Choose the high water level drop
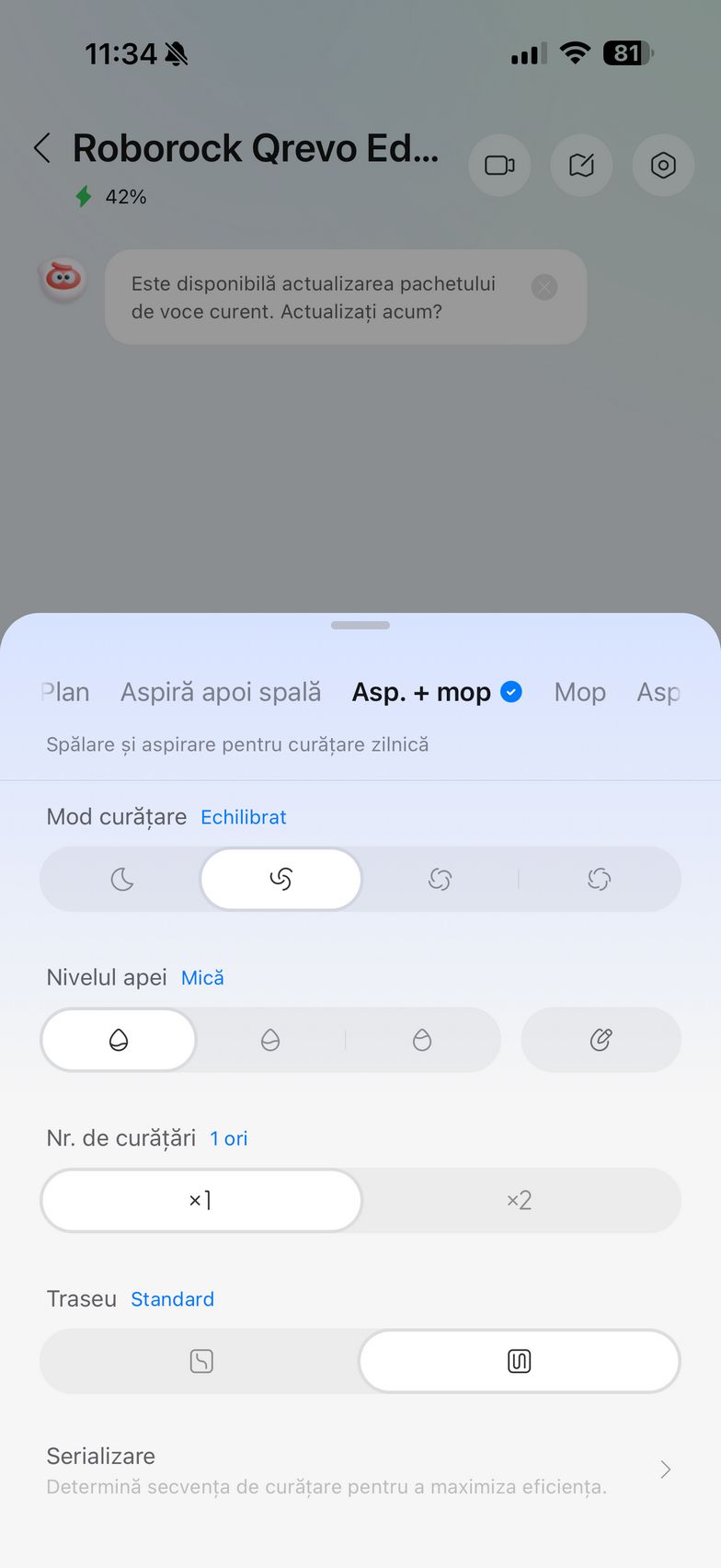The width and height of the screenshot is (721, 1568). [422, 1040]
